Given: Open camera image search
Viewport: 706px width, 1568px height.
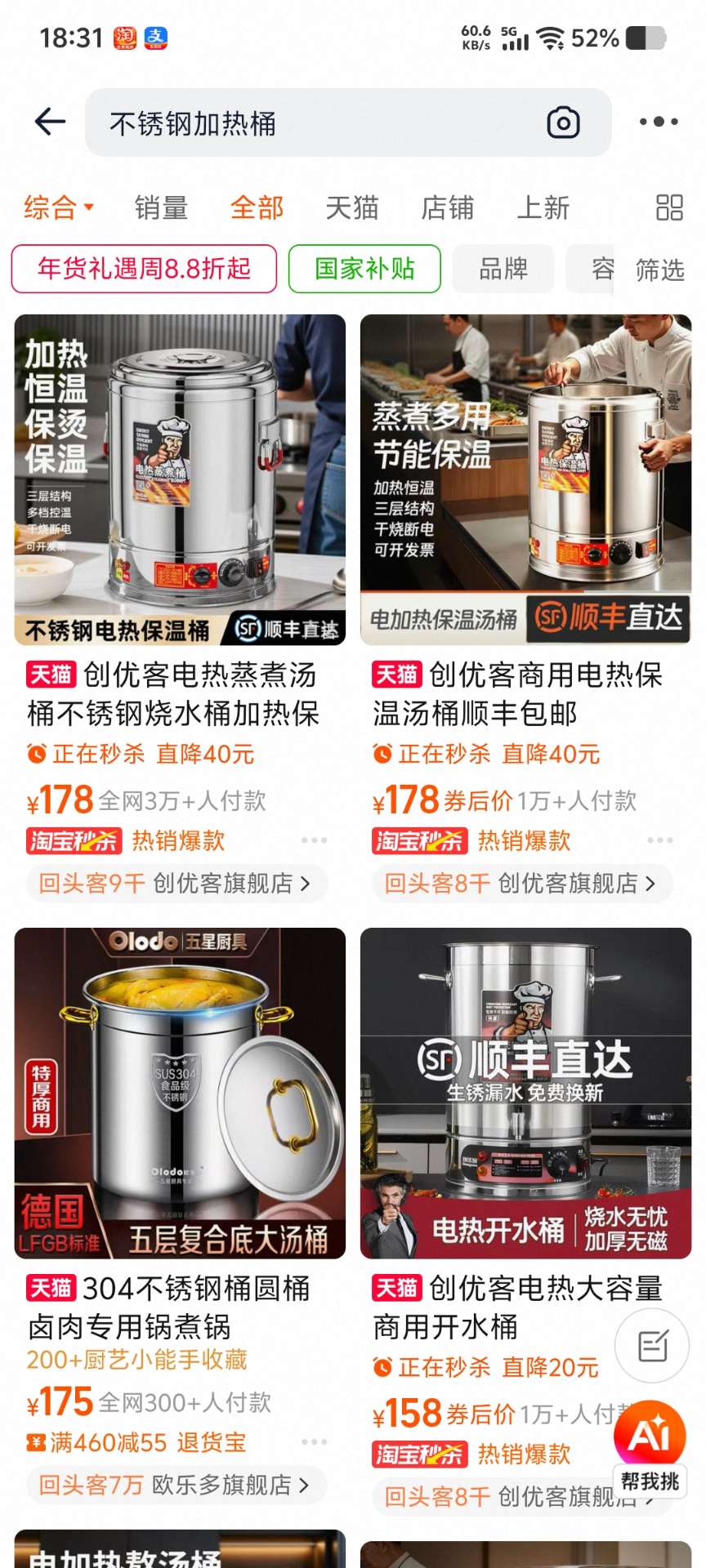Looking at the screenshot, I should point(563,123).
